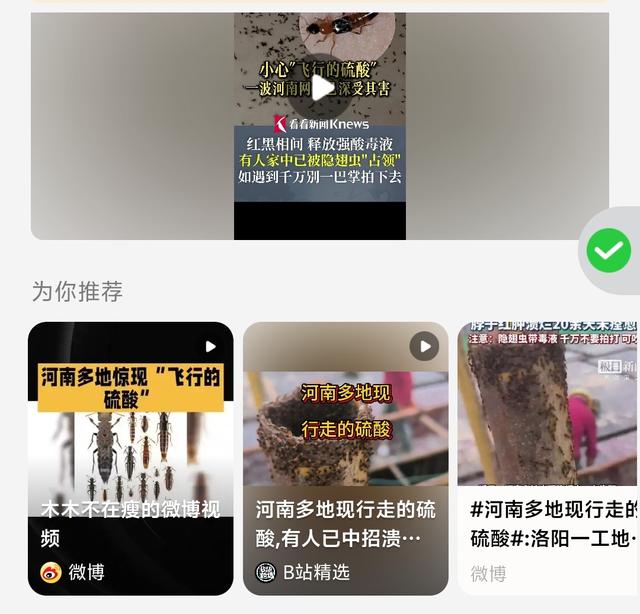Play the 飞行的硫酸 Knews video
The image size is (640, 614).
320,88
